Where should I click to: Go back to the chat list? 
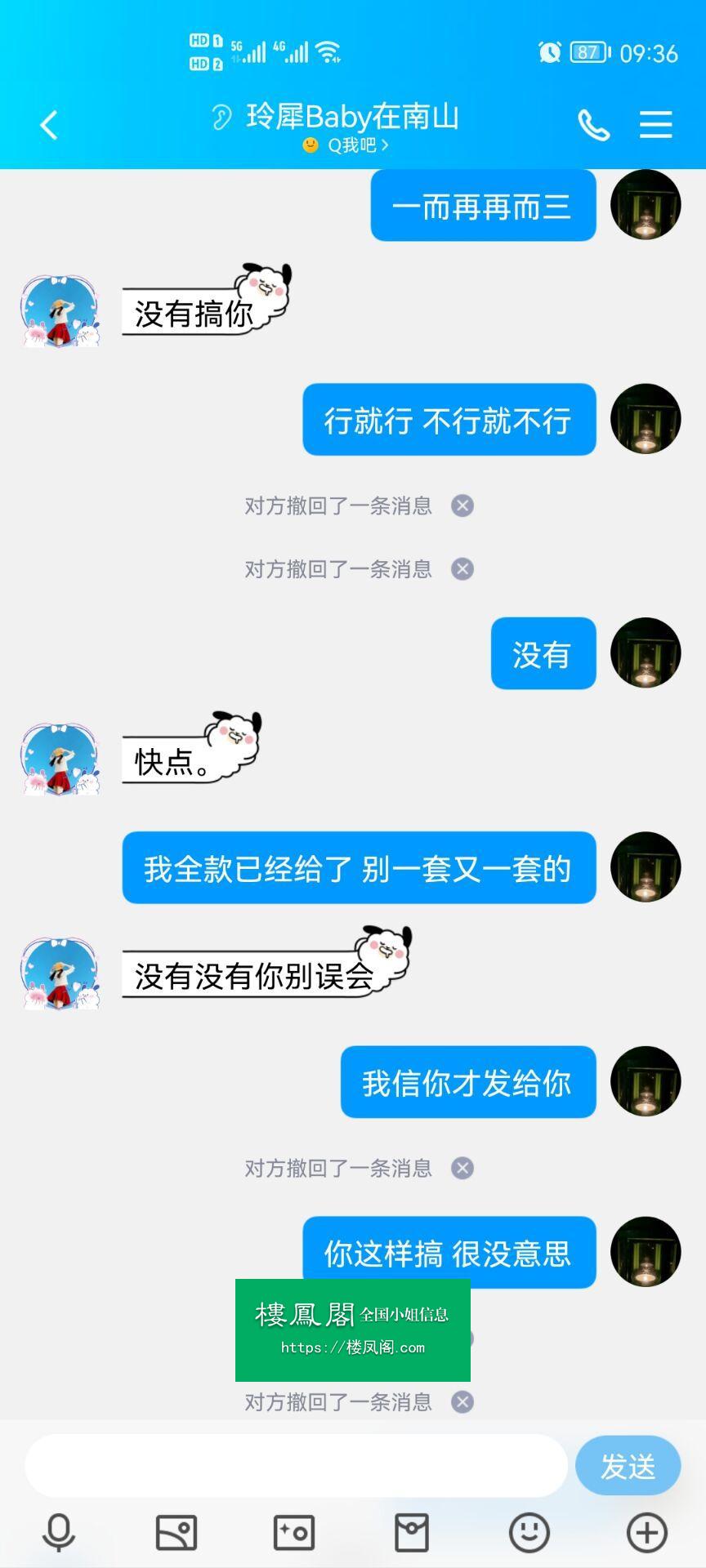coord(49,125)
